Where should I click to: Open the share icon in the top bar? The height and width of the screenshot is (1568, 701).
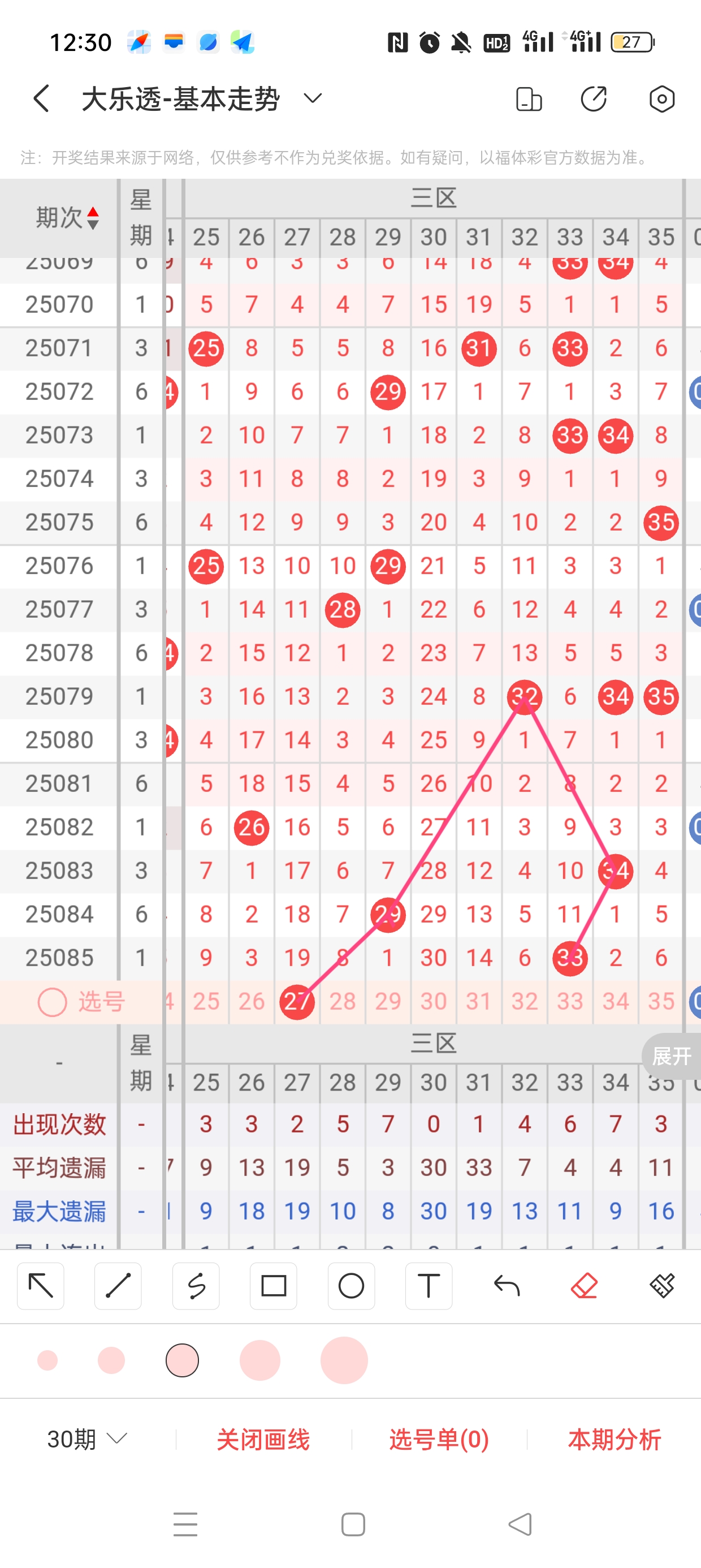click(594, 99)
